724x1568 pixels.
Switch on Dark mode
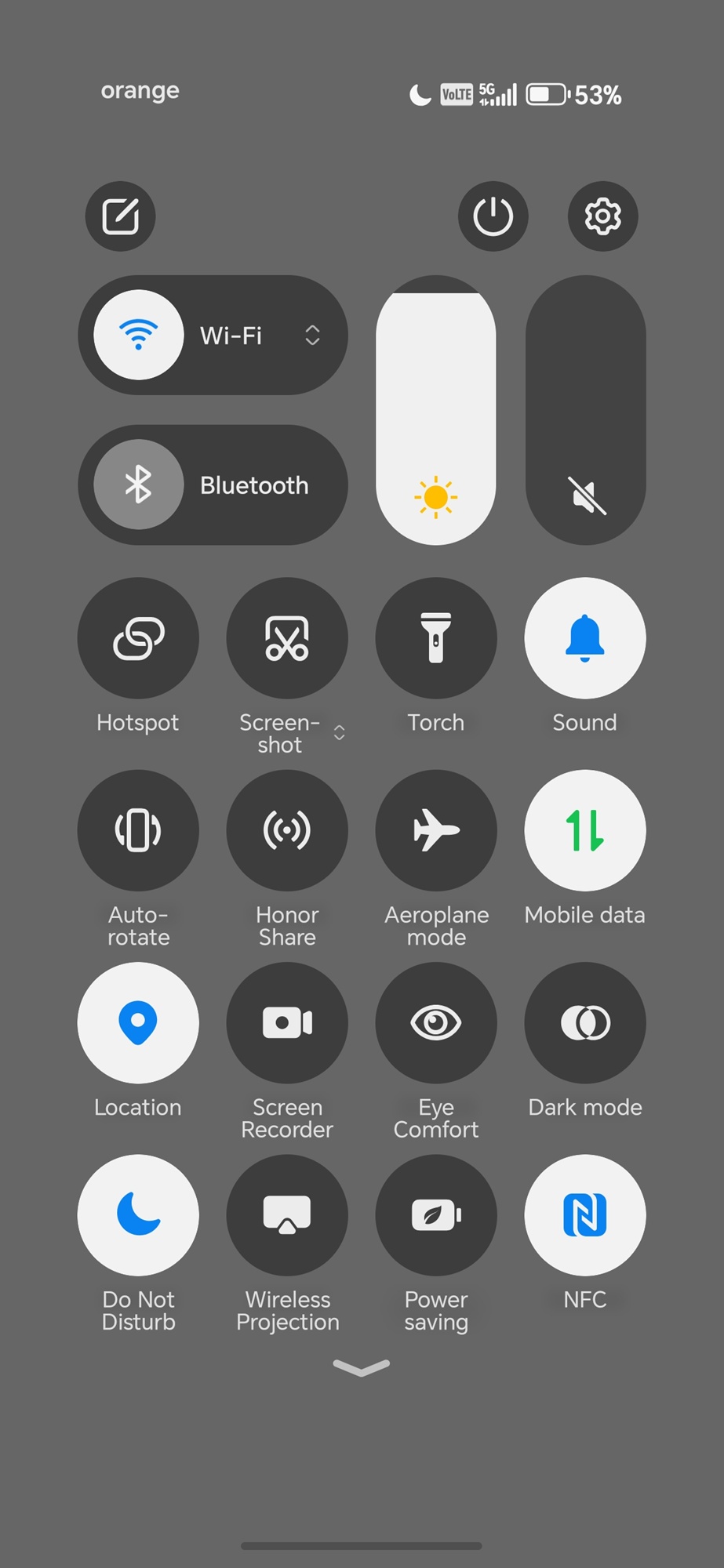(x=585, y=1022)
